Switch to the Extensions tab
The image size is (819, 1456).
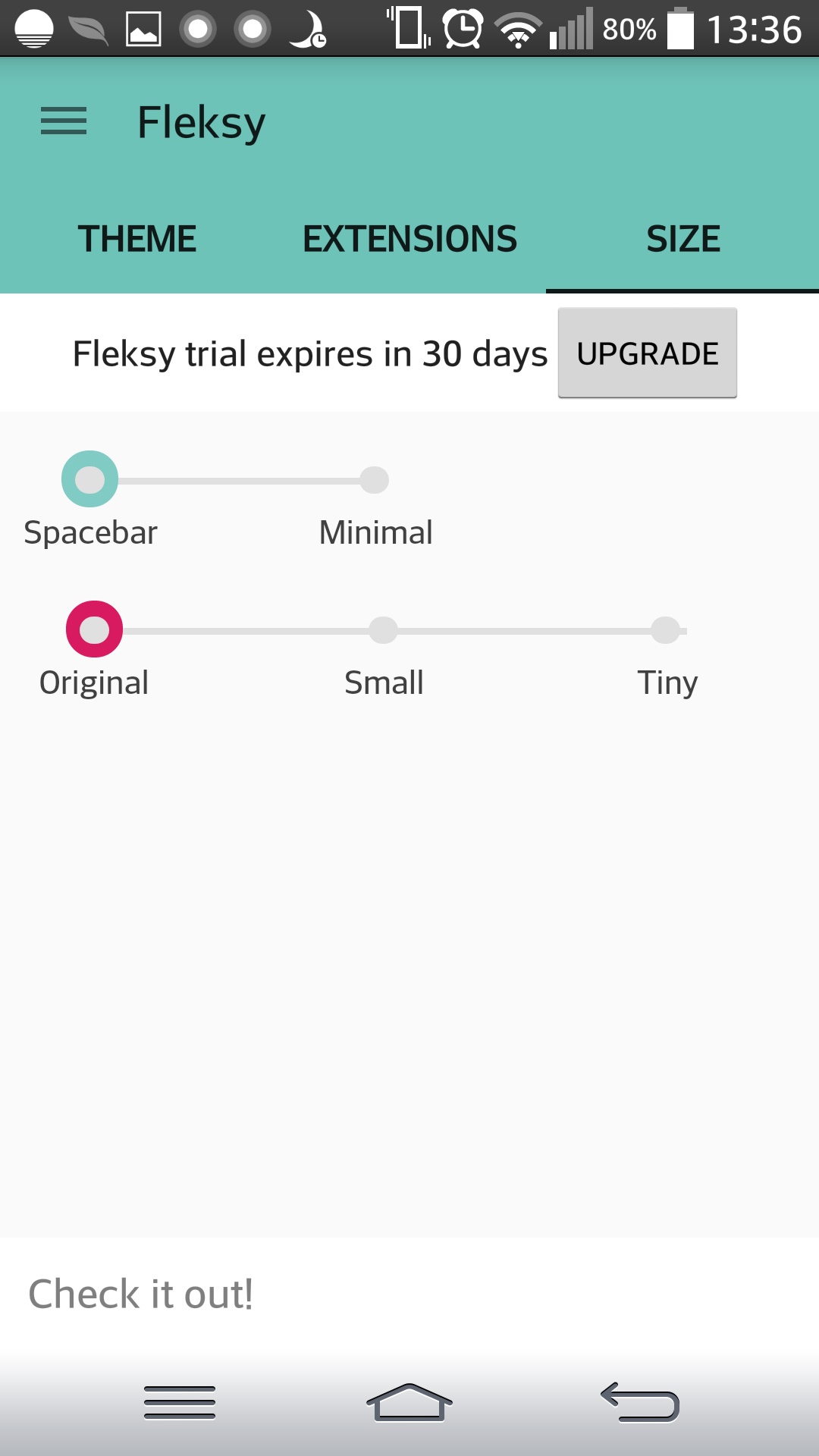(409, 239)
